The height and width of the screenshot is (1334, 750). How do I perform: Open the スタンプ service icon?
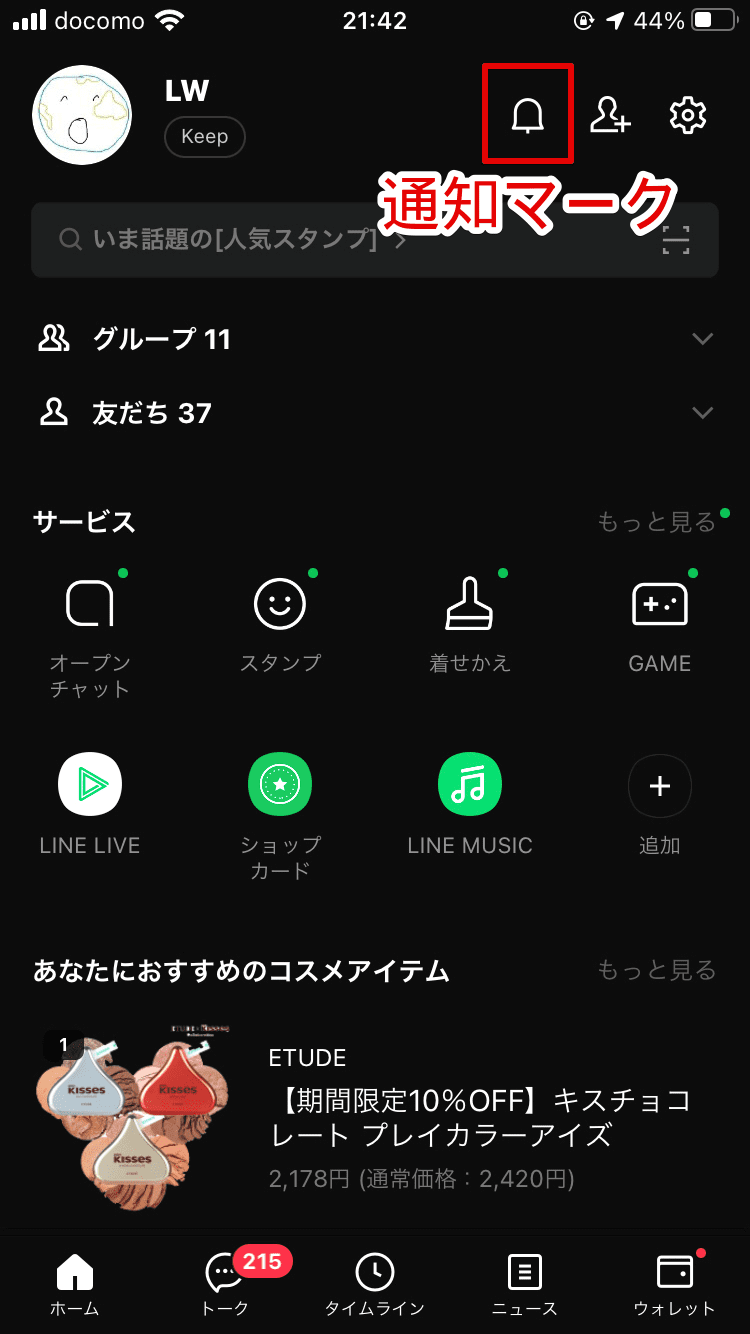coord(280,602)
